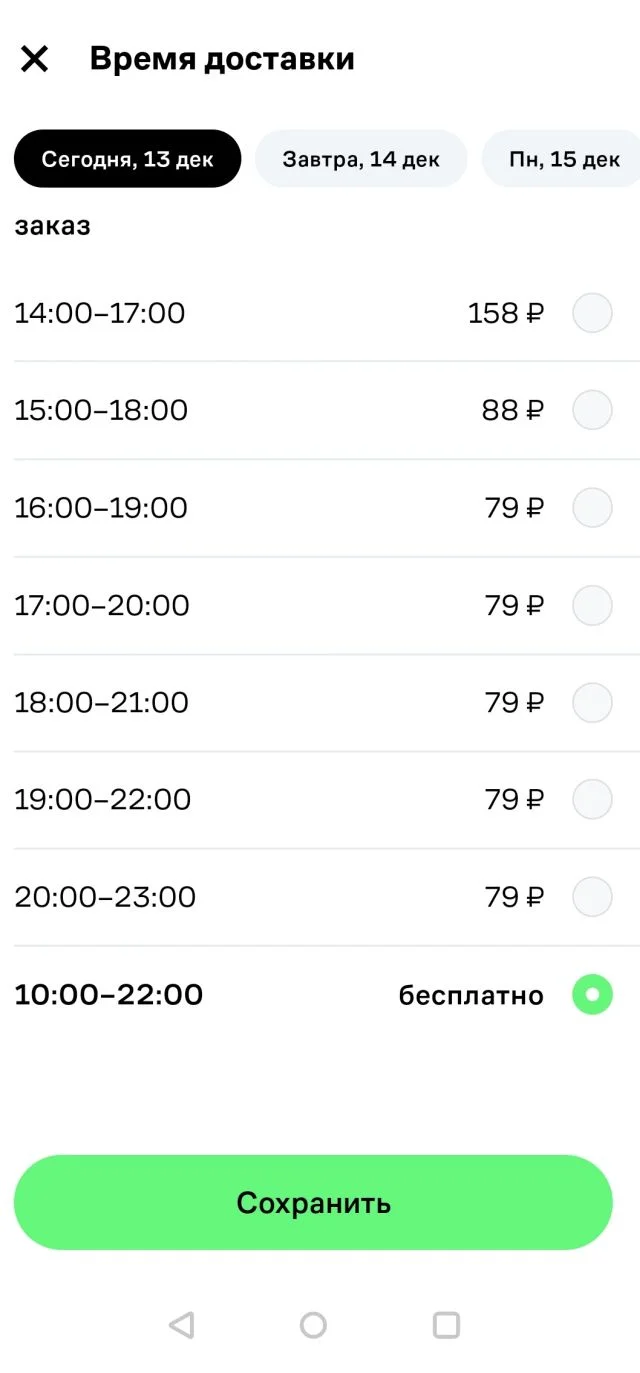Open recent apps from the navigation bar
Image resolution: width=640 pixels, height=1373 pixels.
446,1326
